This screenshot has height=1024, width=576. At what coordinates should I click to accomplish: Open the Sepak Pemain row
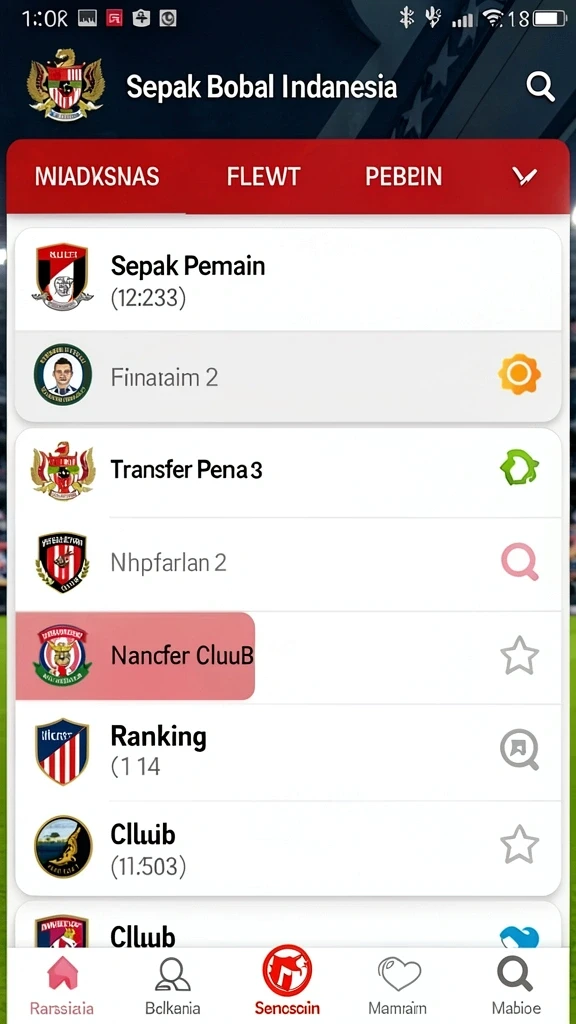click(288, 280)
